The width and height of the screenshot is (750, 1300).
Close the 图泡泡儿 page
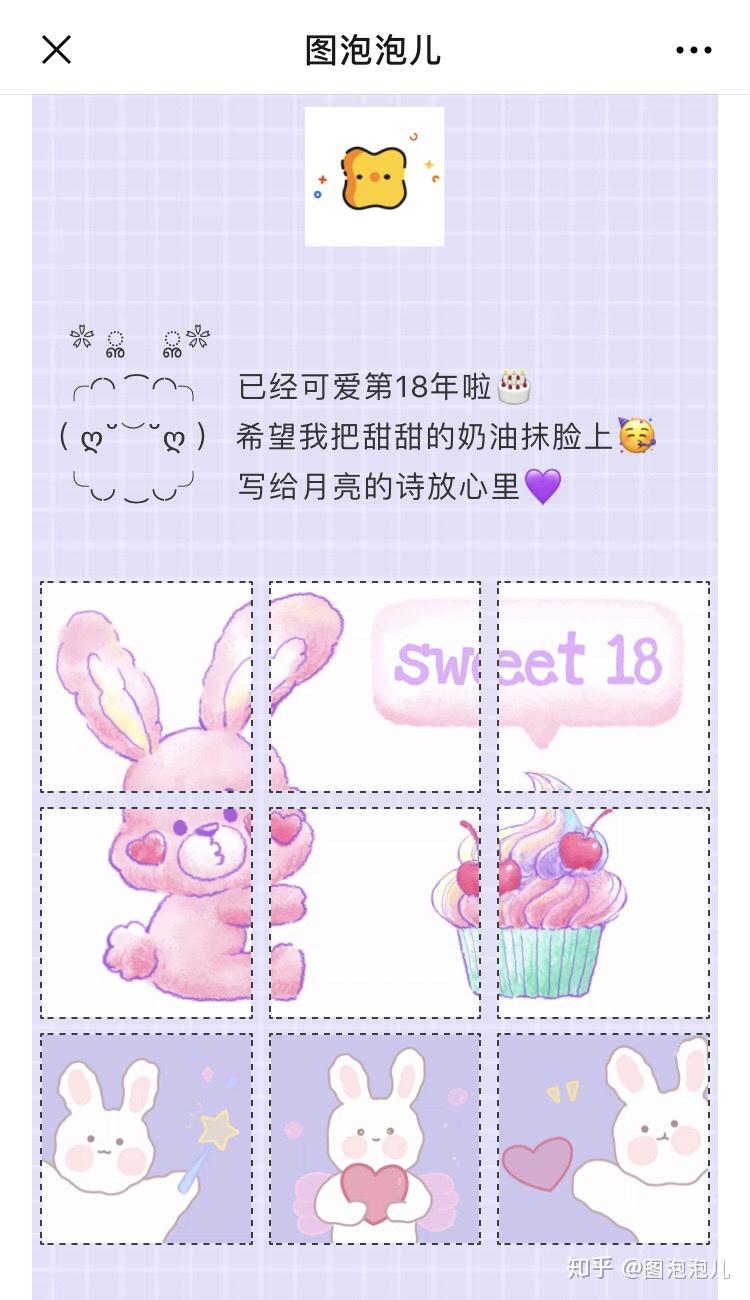pyautogui.click(x=56, y=49)
